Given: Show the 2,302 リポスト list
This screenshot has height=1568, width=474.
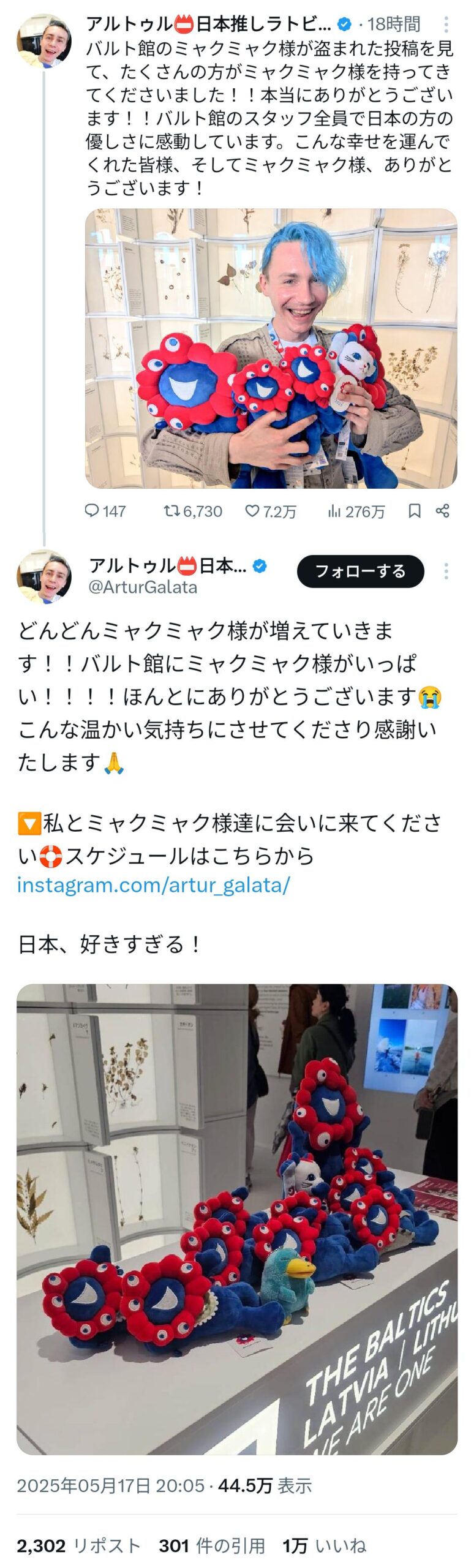Looking at the screenshot, I should [78, 1545].
